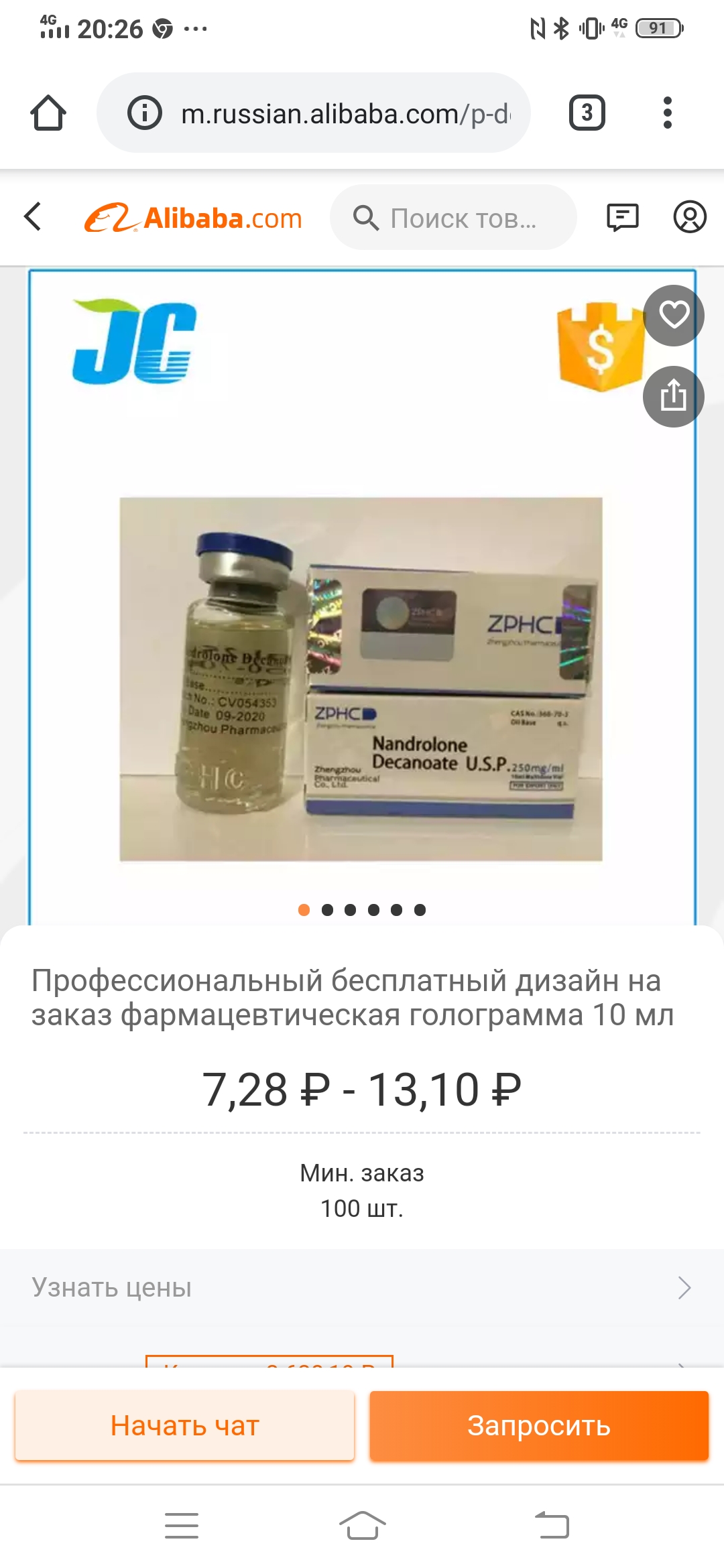Open the browser tab switcher
Viewport: 724px width, 1568px height.
[587, 113]
